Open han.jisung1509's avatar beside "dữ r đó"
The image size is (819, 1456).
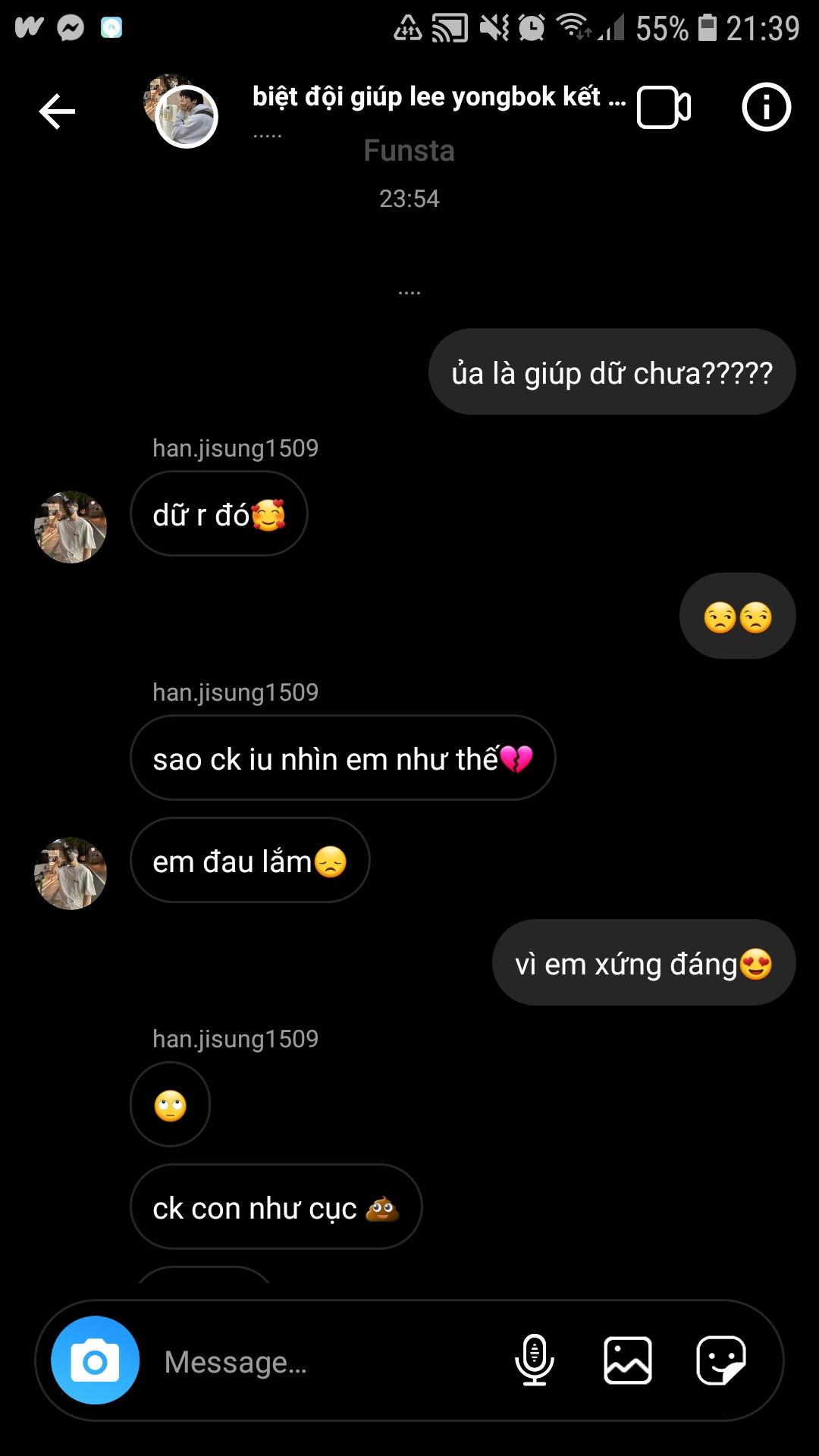click(x=71, y=527)
